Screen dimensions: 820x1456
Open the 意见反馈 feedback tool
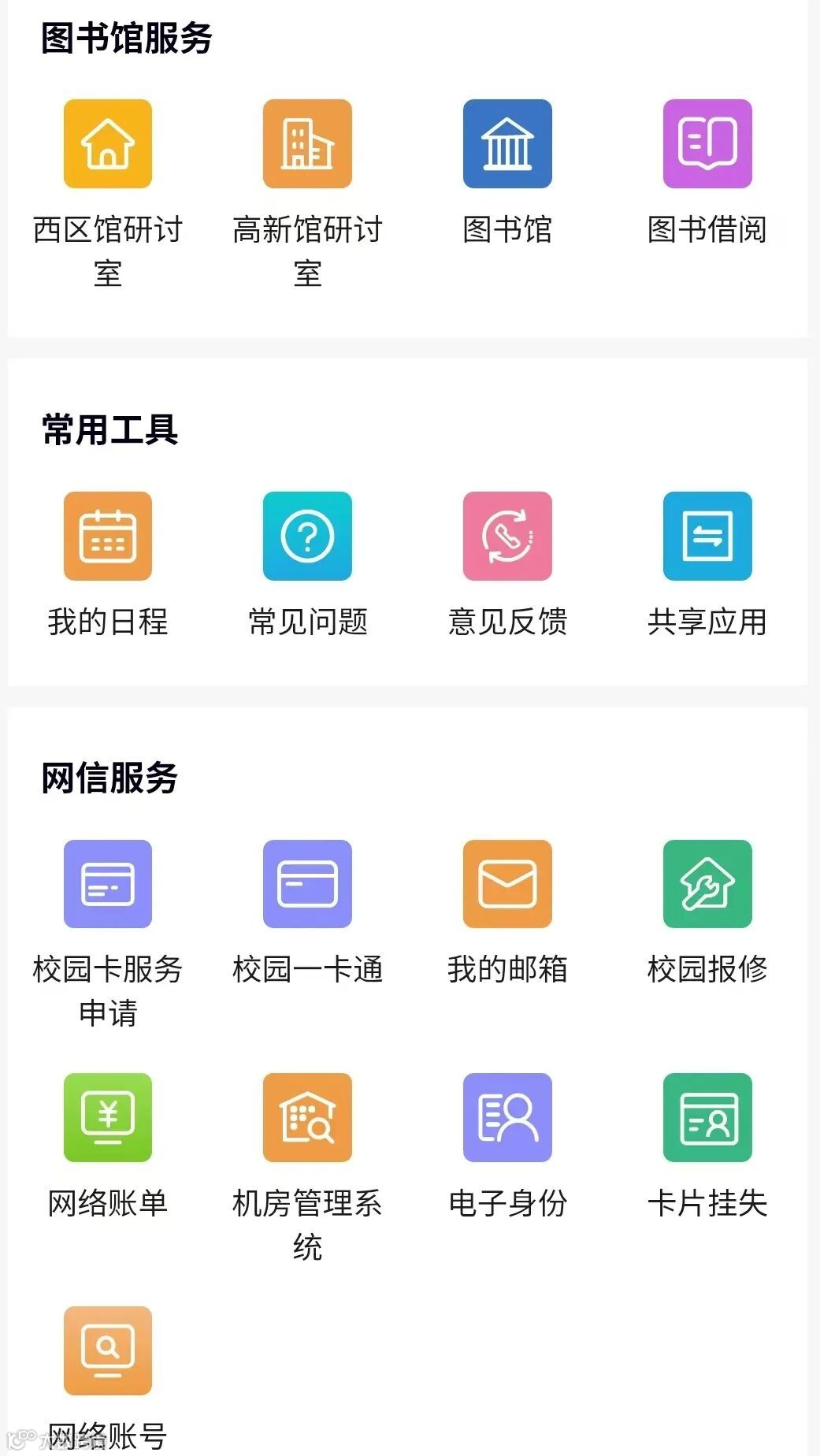point(508,536)
